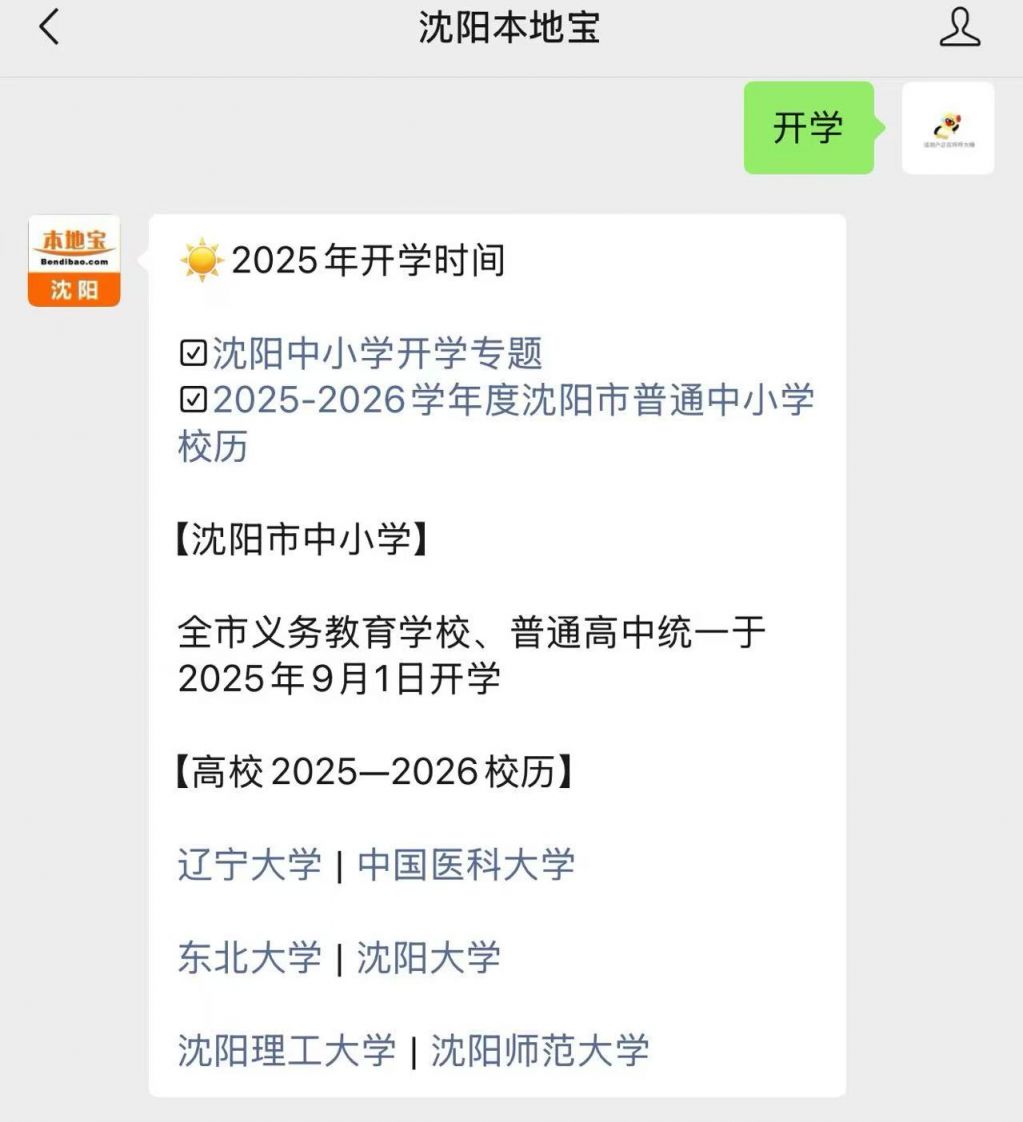View the 东北大学 calendar link

(x=249, y=957)
